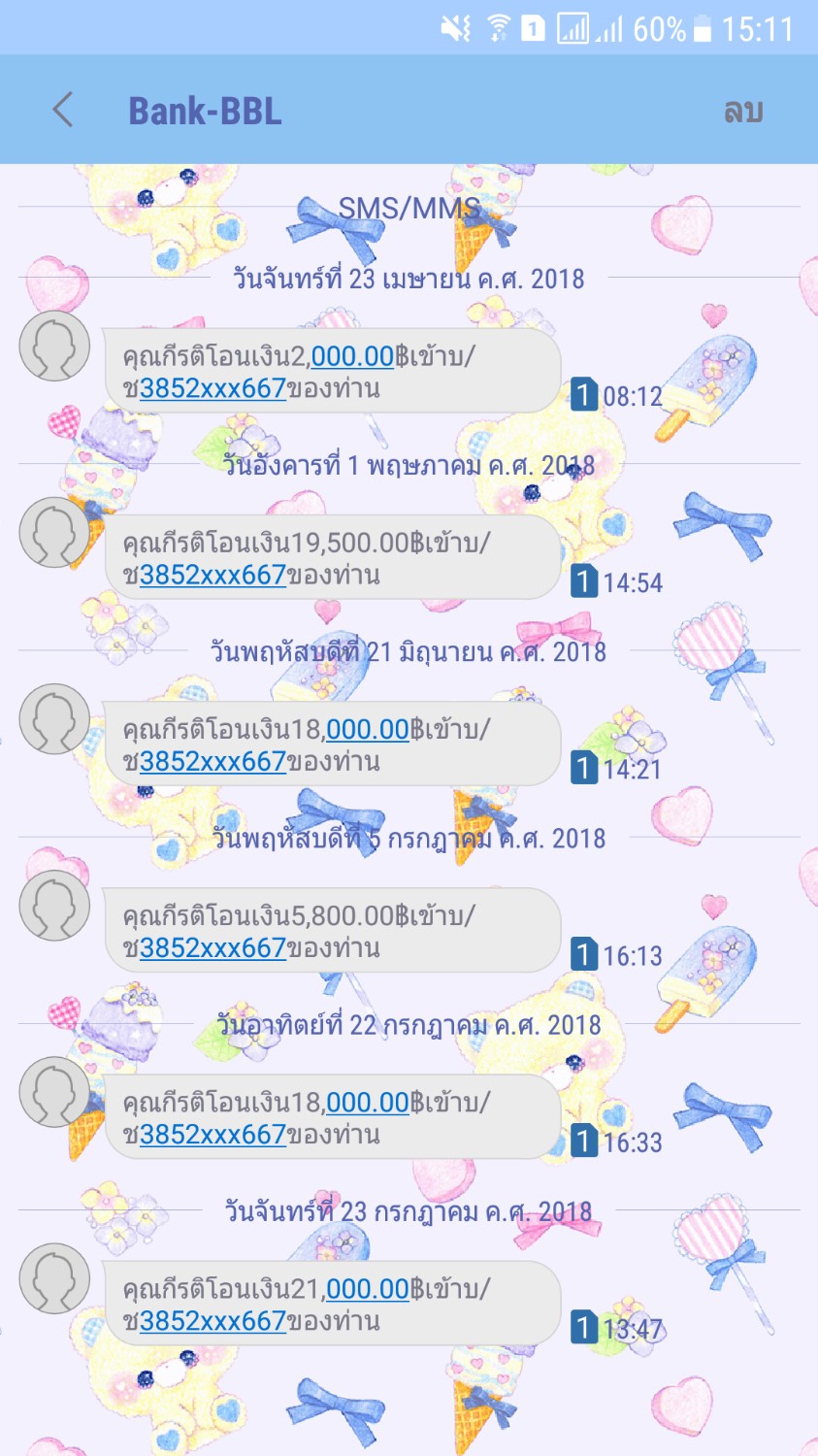Viewport: 818px width, 1456px height.
Task: Tap the 3852xxx667 link in the 13:47 message
Action: click(213, 1320)
